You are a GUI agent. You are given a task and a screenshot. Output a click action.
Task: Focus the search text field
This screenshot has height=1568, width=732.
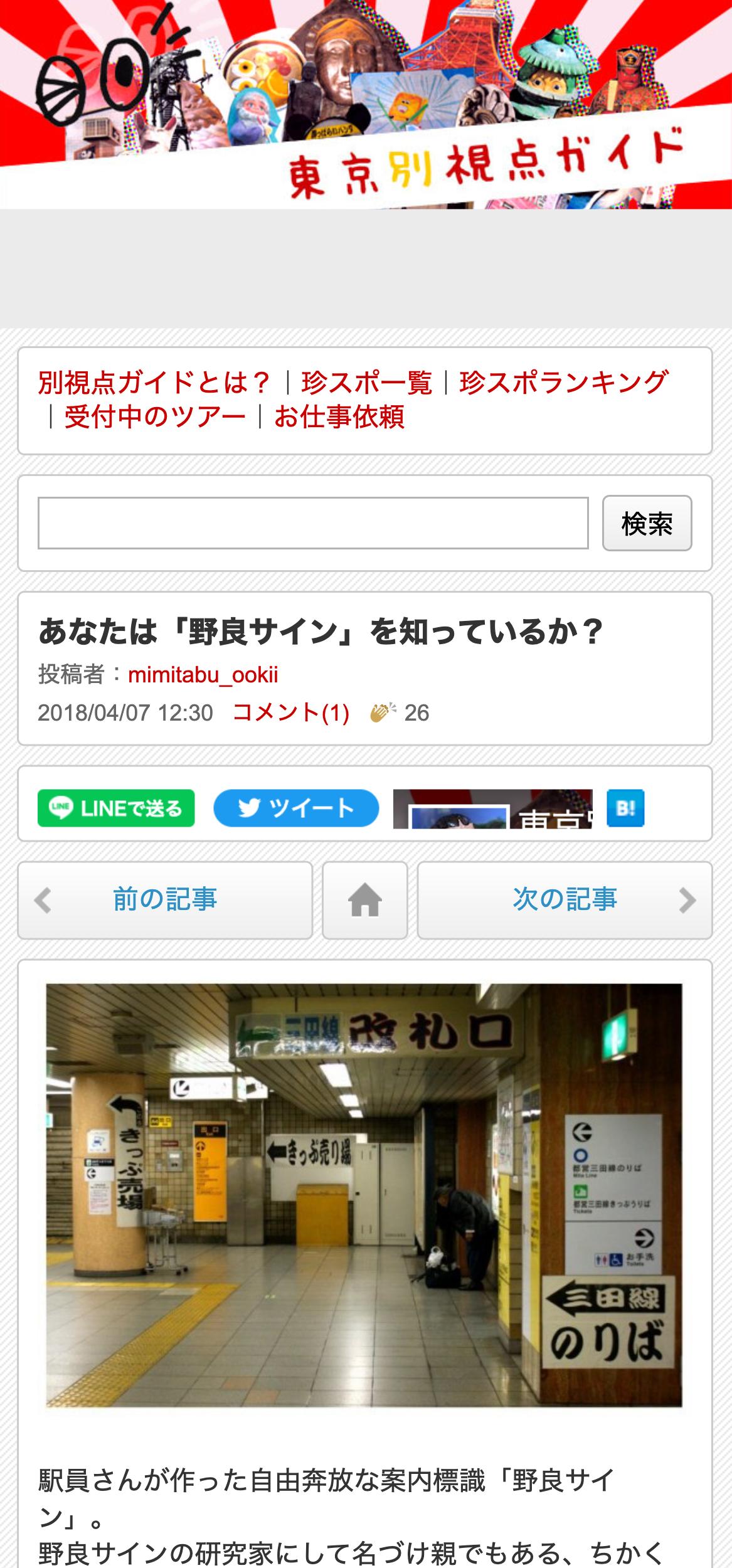tap(313, 523)
